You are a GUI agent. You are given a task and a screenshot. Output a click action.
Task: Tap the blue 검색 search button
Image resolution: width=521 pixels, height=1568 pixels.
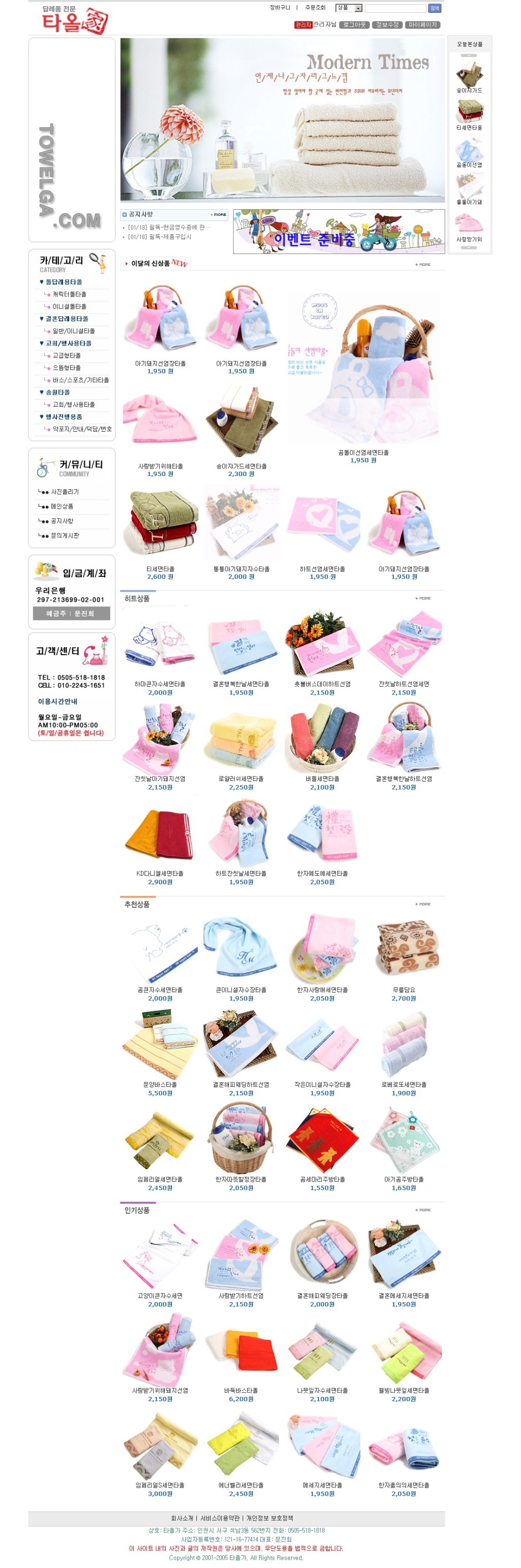click(x=434, y=8)
